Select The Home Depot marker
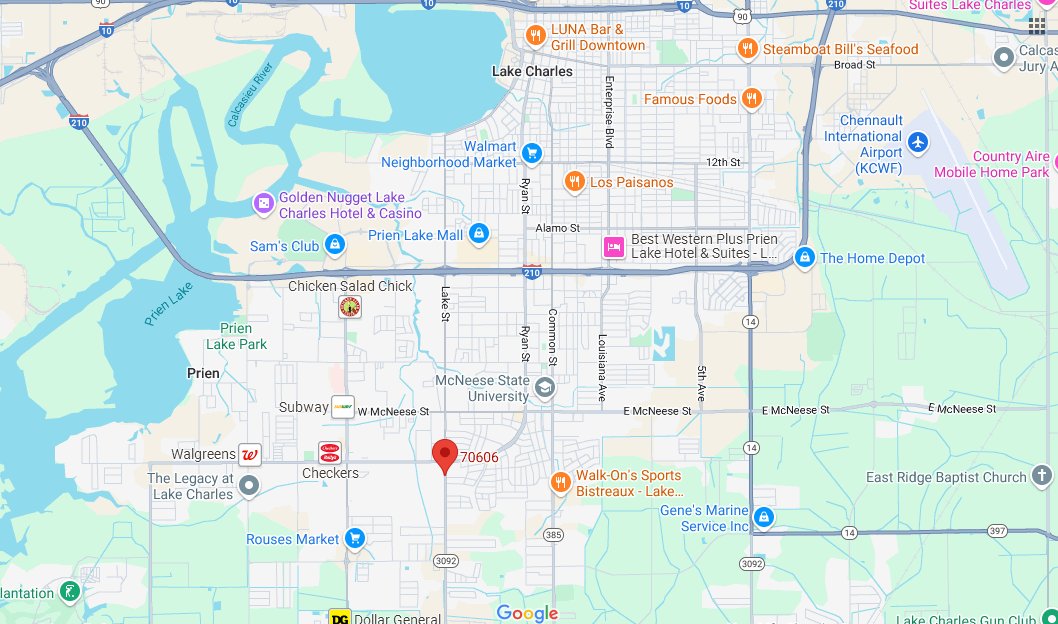 804,258
